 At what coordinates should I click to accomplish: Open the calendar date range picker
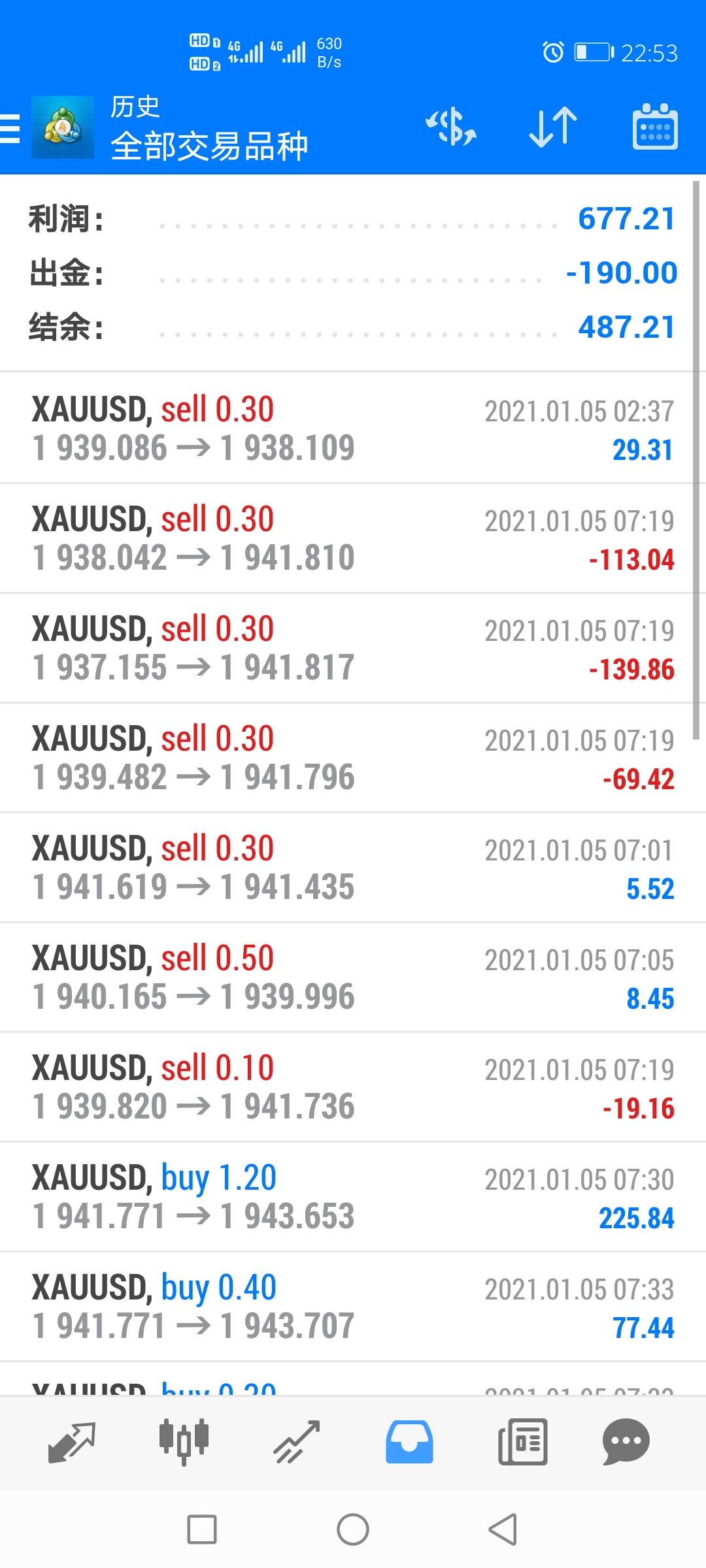click(x=655, y=127)
